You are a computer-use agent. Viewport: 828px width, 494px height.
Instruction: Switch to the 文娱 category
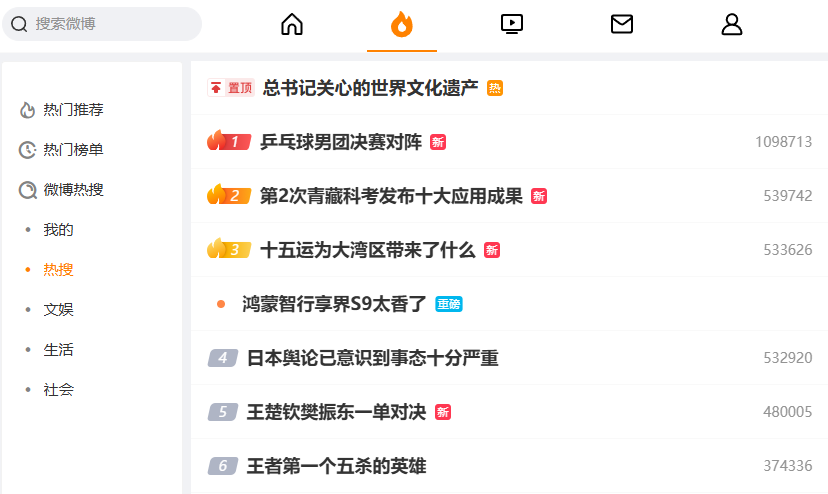coord(58,310)
